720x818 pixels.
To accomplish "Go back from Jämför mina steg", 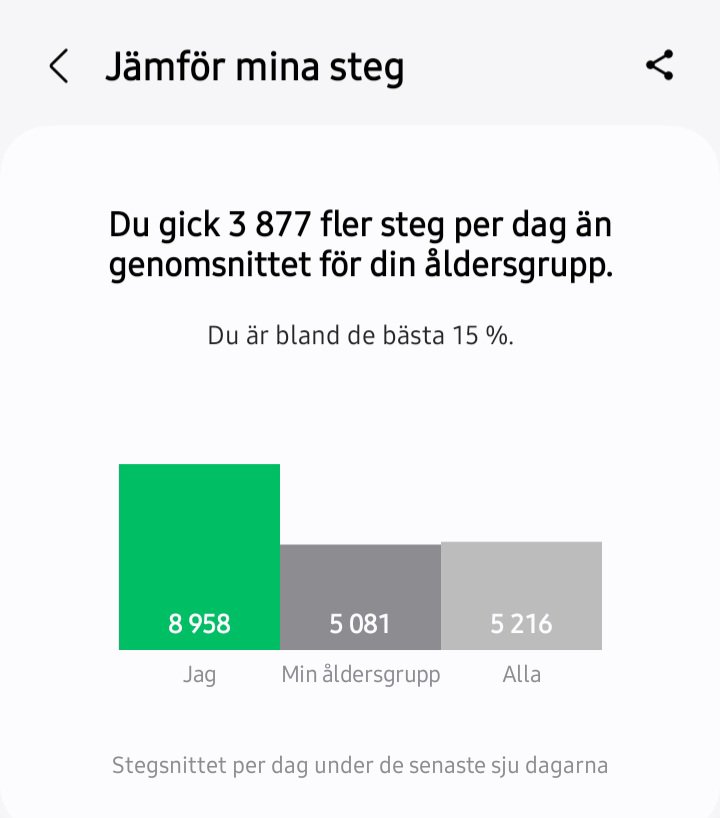I will click(59, 67).
